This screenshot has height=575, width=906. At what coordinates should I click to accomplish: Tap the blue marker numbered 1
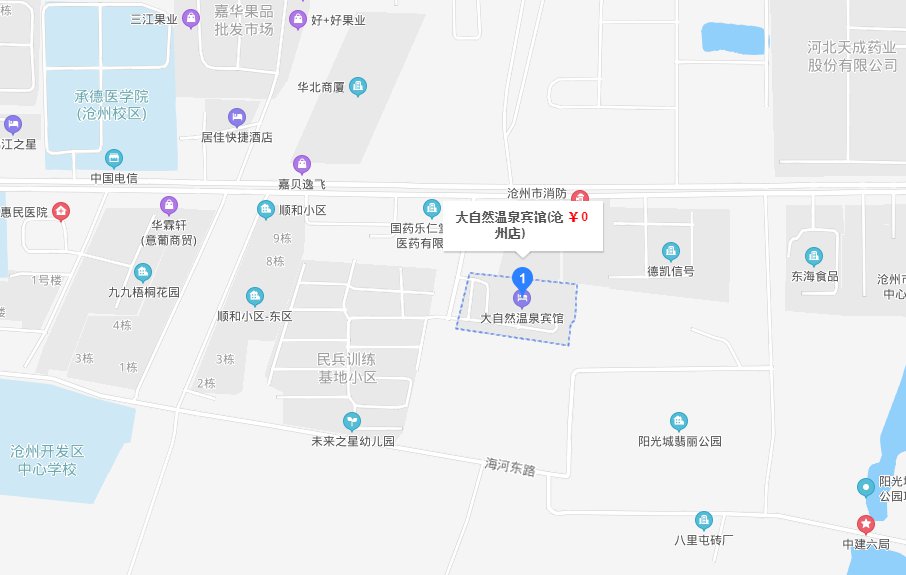click(521, 277)
